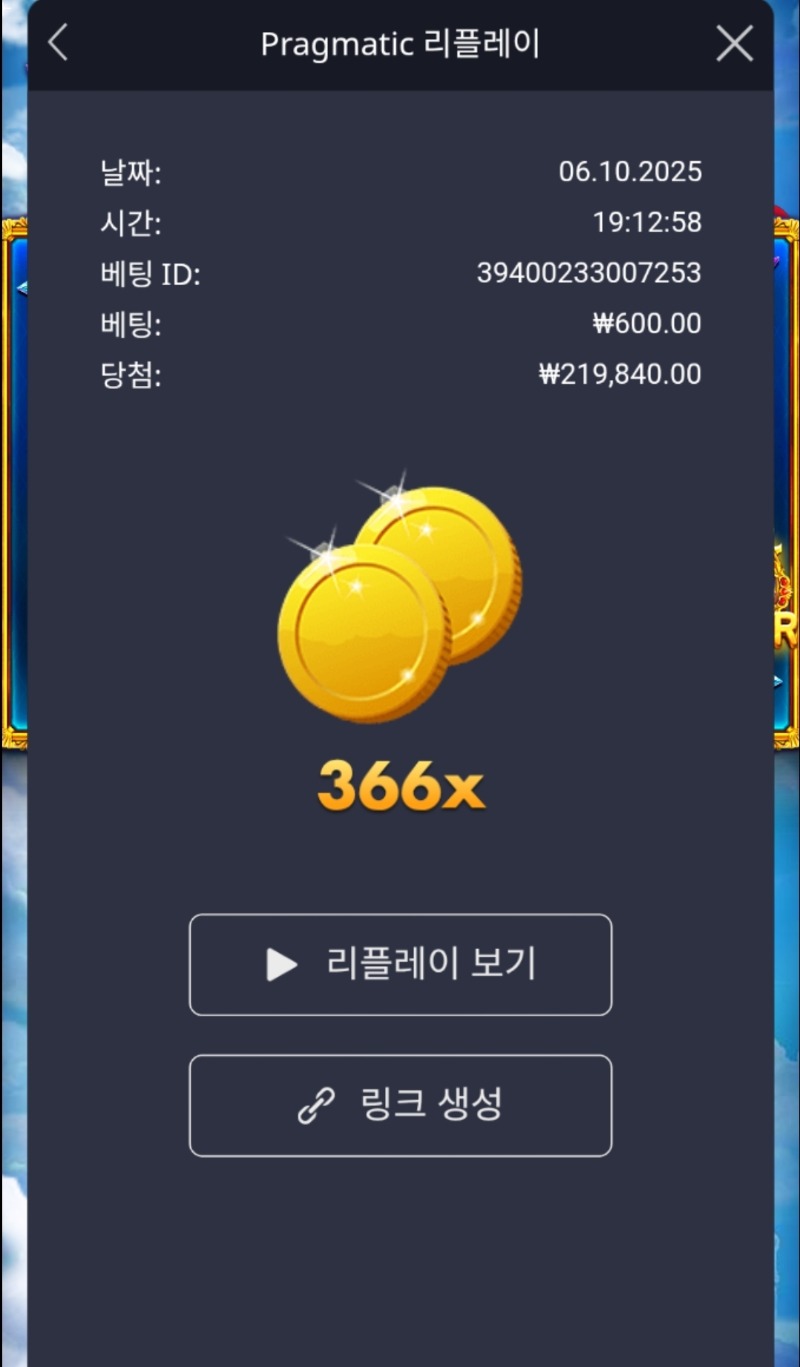The width and height of the screenshot is (800, 1367).
Task: Go back with the top-left arrow
Action: 58,43
